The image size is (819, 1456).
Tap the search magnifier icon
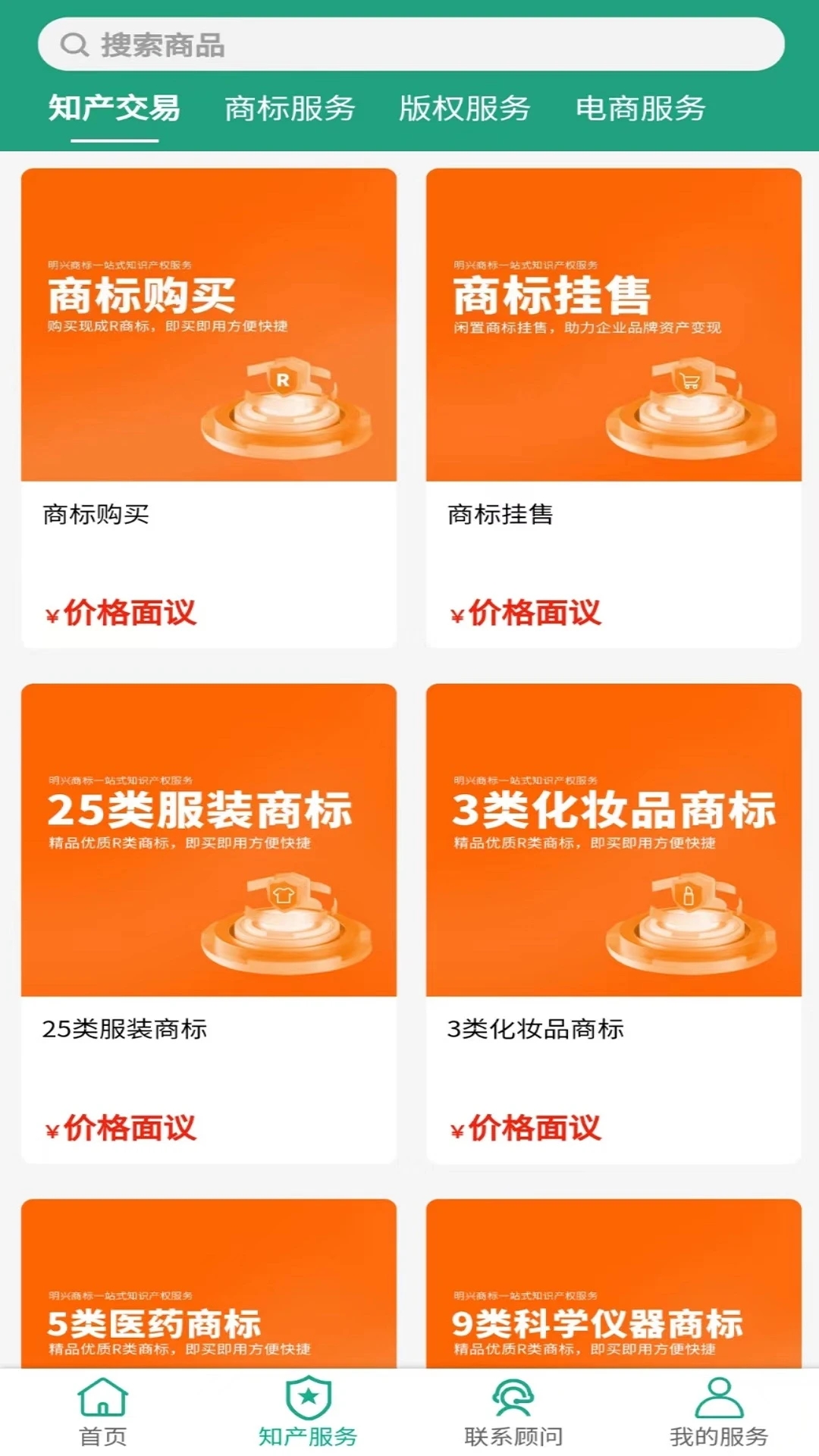tap(72, 44)
